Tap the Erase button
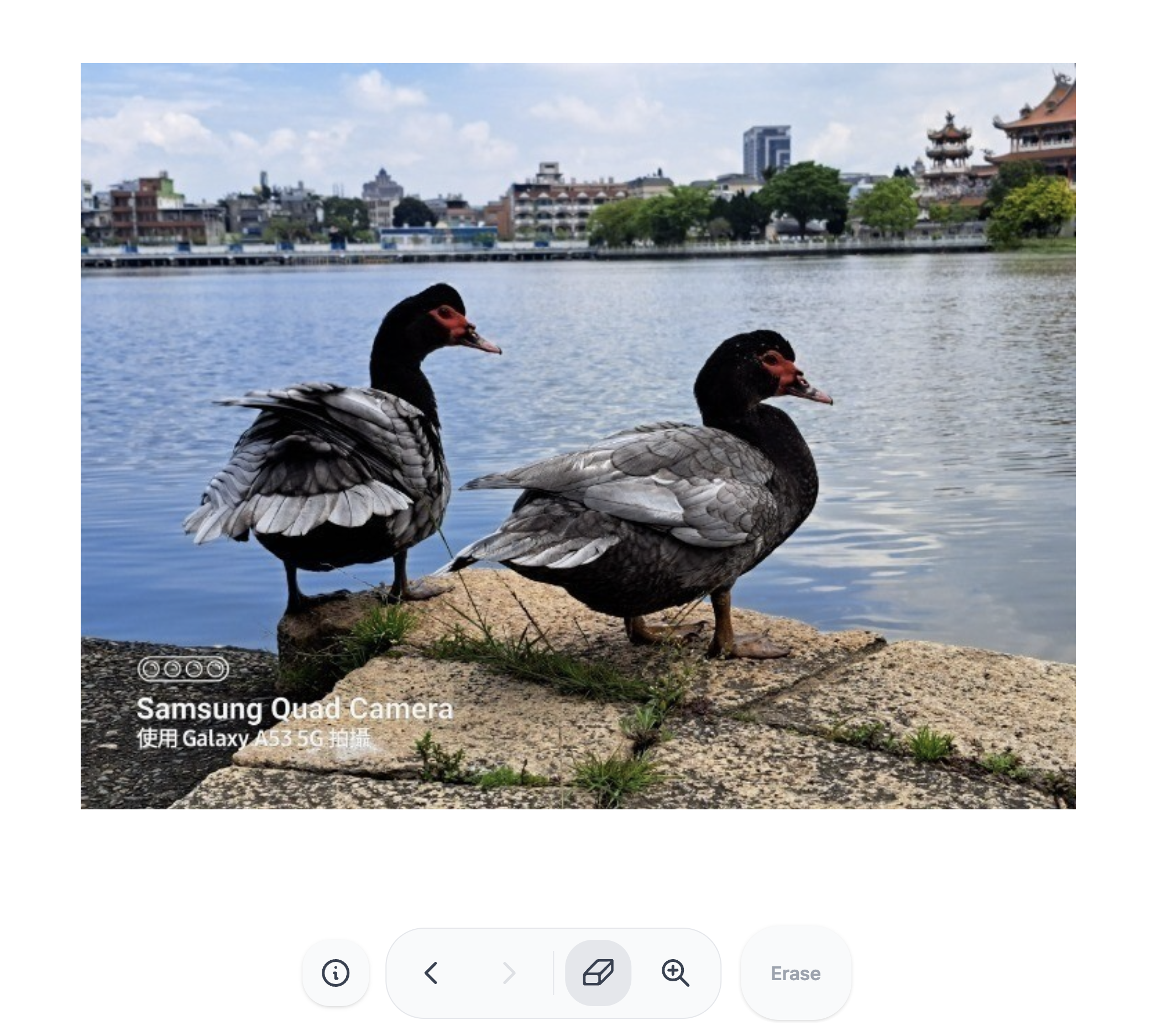This screenshot has width=1151, height=1036. tap(795, 974)
